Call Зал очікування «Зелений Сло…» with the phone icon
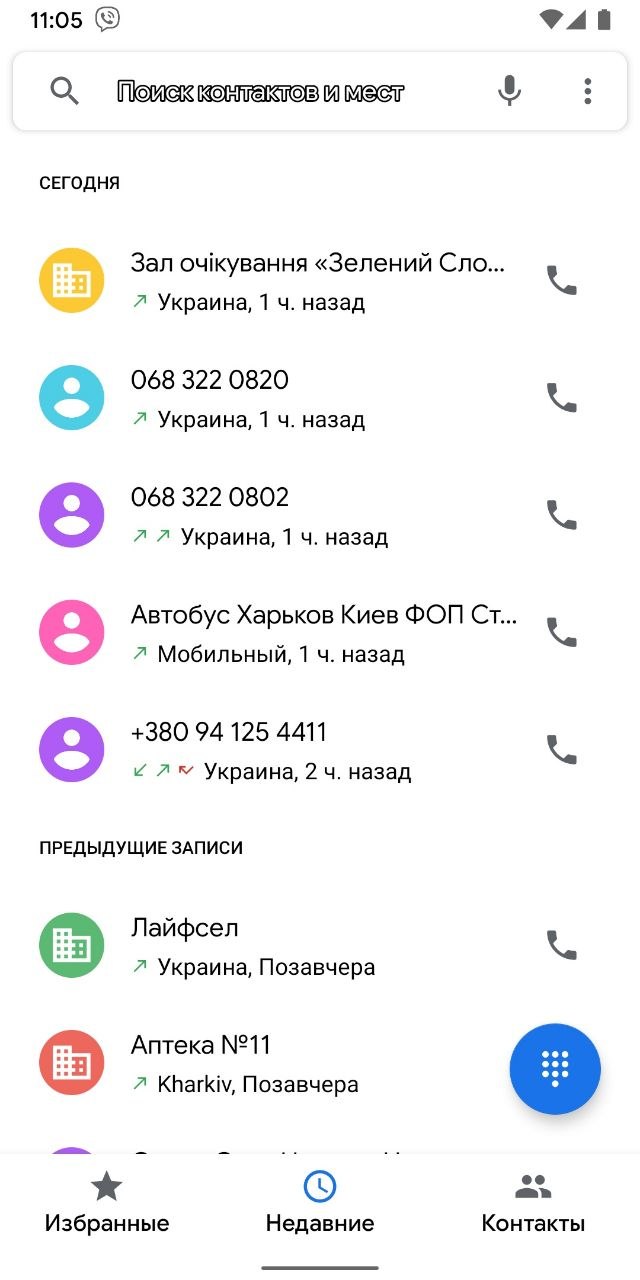Image resolution: width=640 pixels, height=1280 pixels. point(561,280)
